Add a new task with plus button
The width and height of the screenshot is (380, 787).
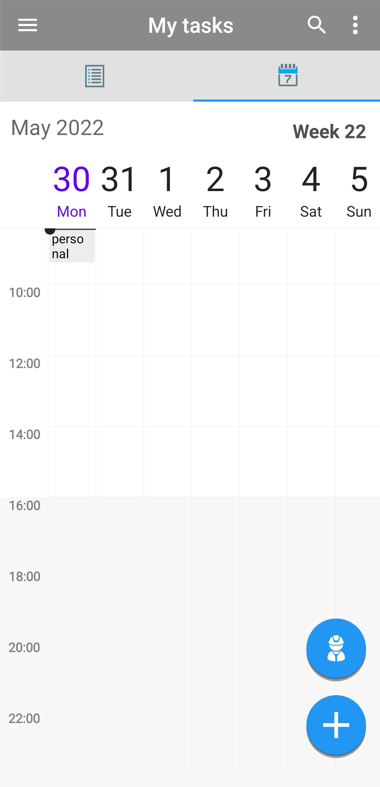coord(336,725)
